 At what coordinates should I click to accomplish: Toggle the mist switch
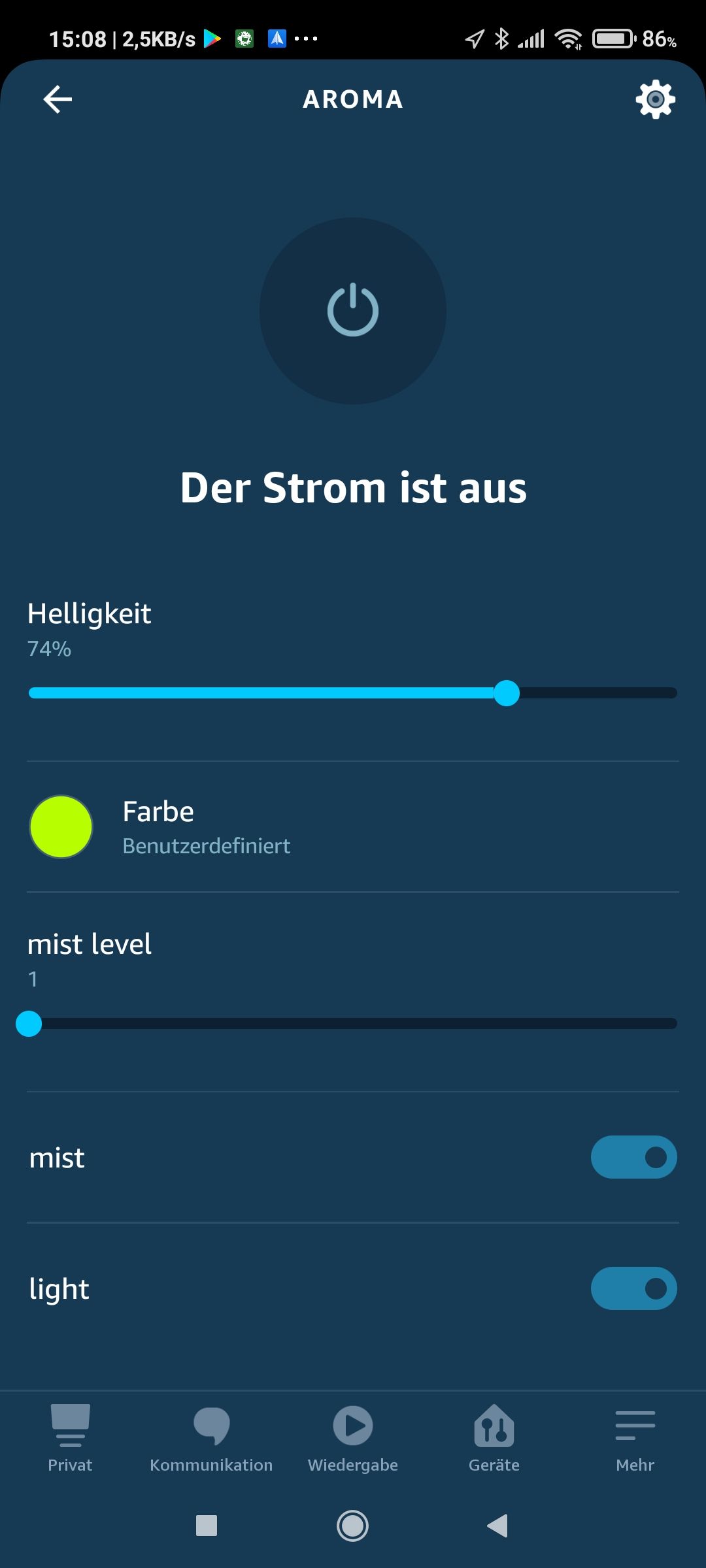coord(633,1157)
